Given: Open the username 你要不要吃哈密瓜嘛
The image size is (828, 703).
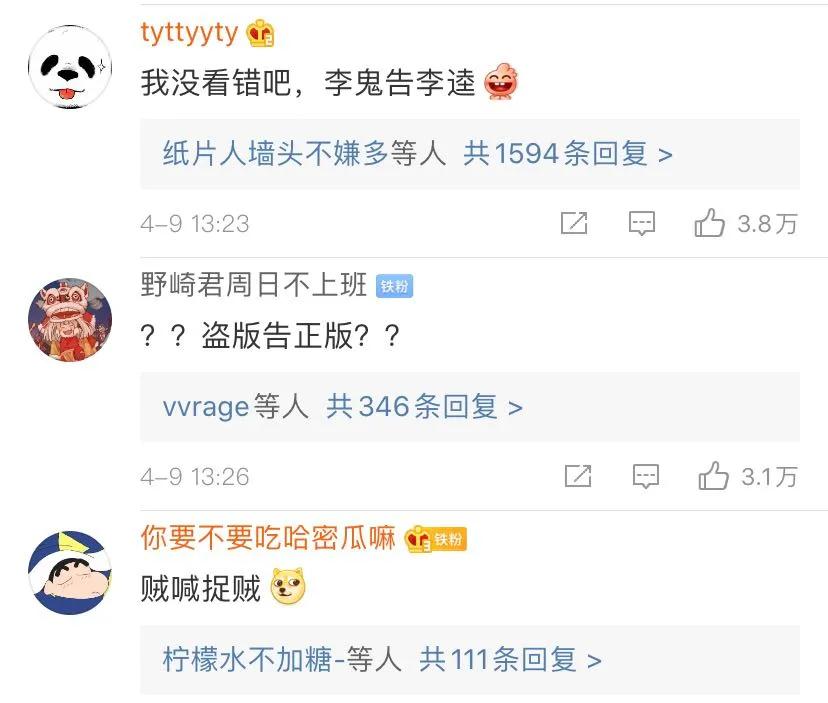Looking at the screenshot, I should pos(268,538).
